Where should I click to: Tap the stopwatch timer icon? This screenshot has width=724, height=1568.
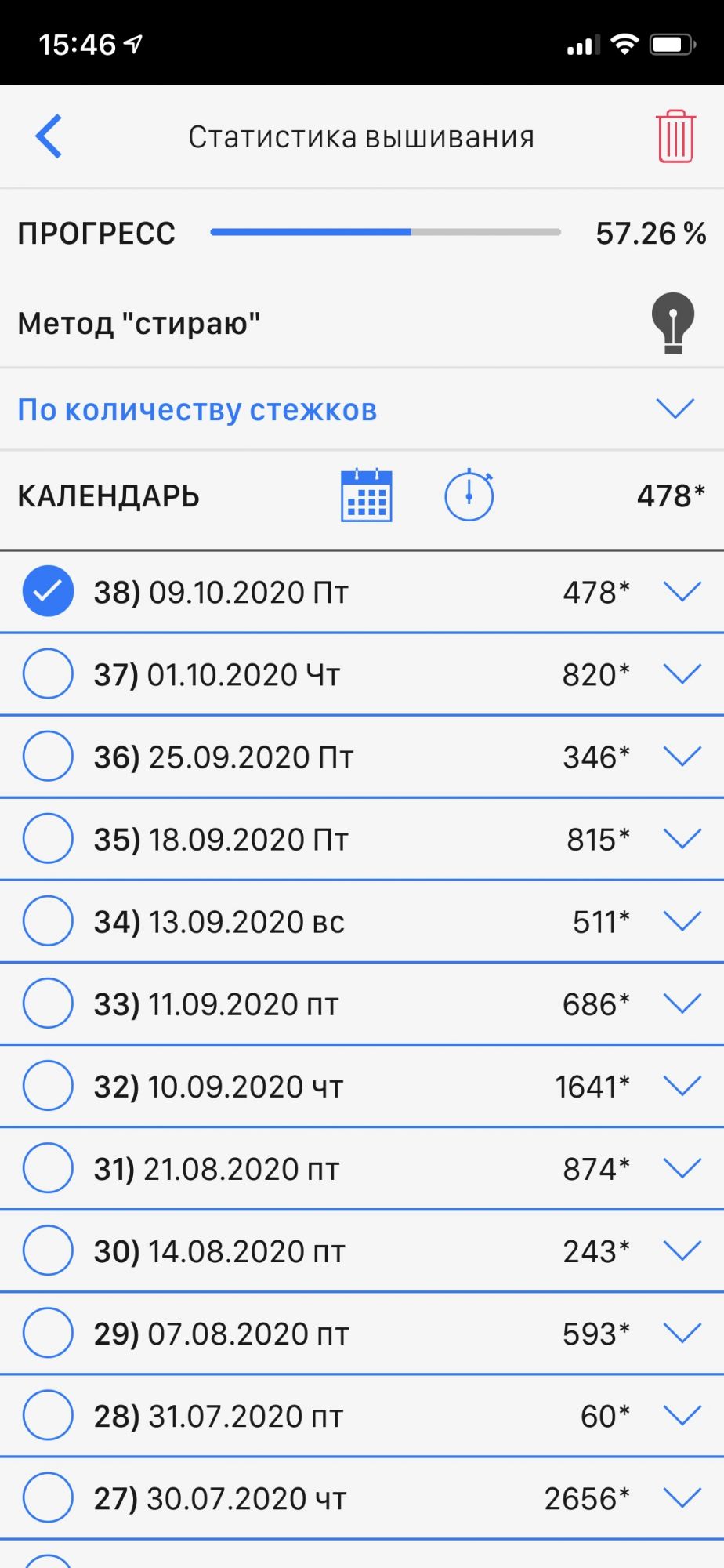click(469, 495)
